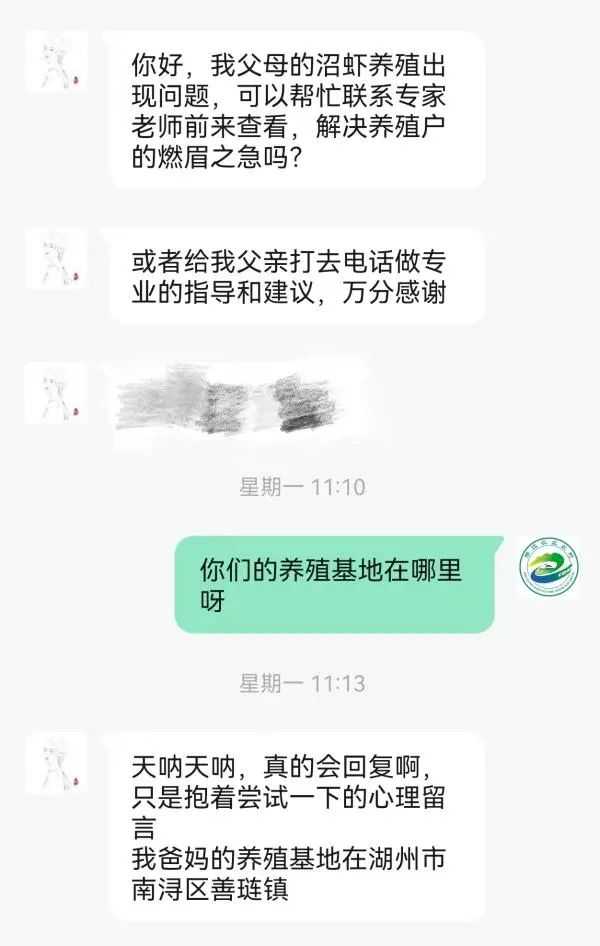The height and width of the screenshot is (946, 600).
Task: Open the avatar beside the scribbled-out message
Action: (x=55, y=393)
